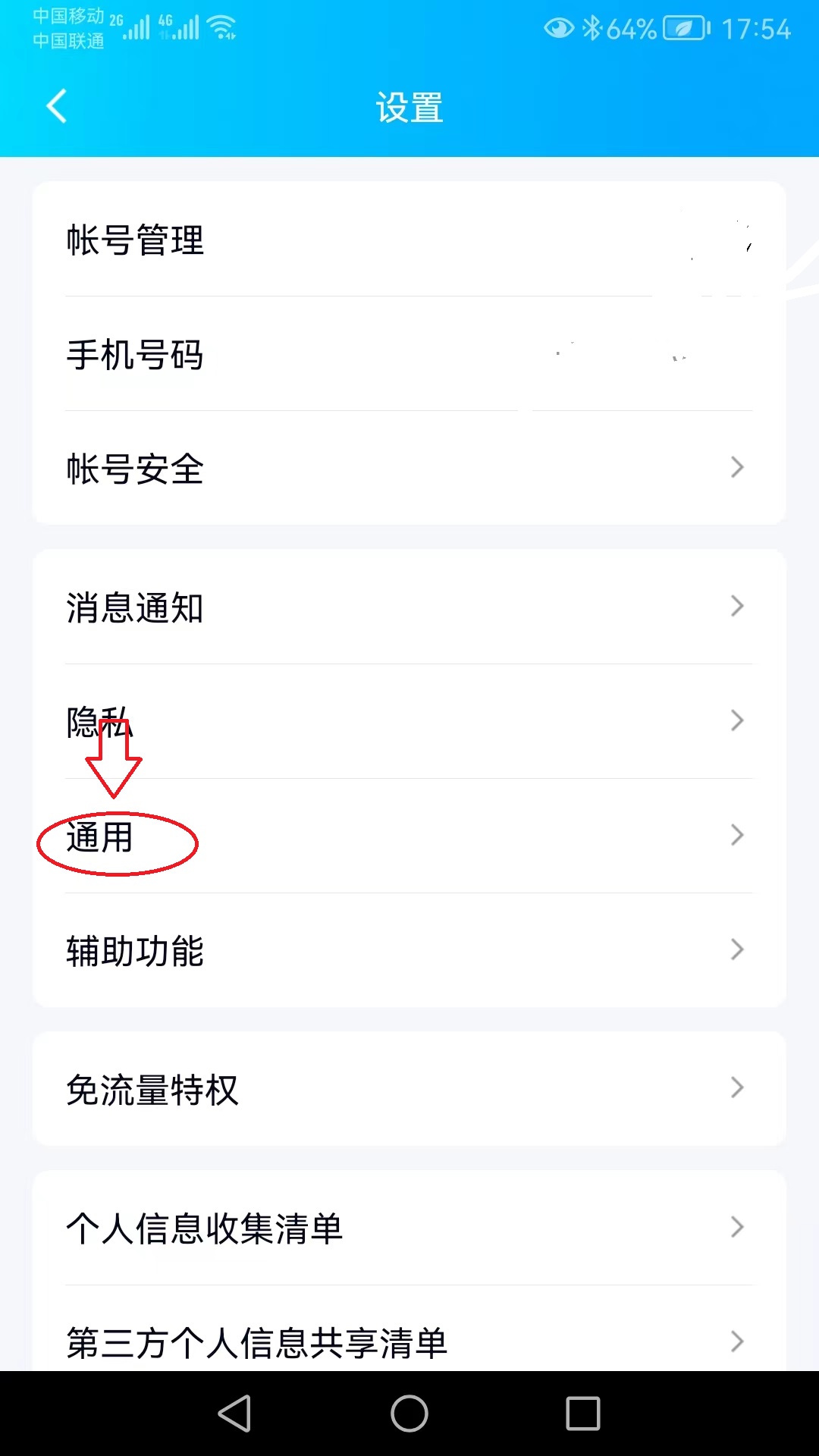Tap the eye comfort icon in status bar

tap(559, 27)
